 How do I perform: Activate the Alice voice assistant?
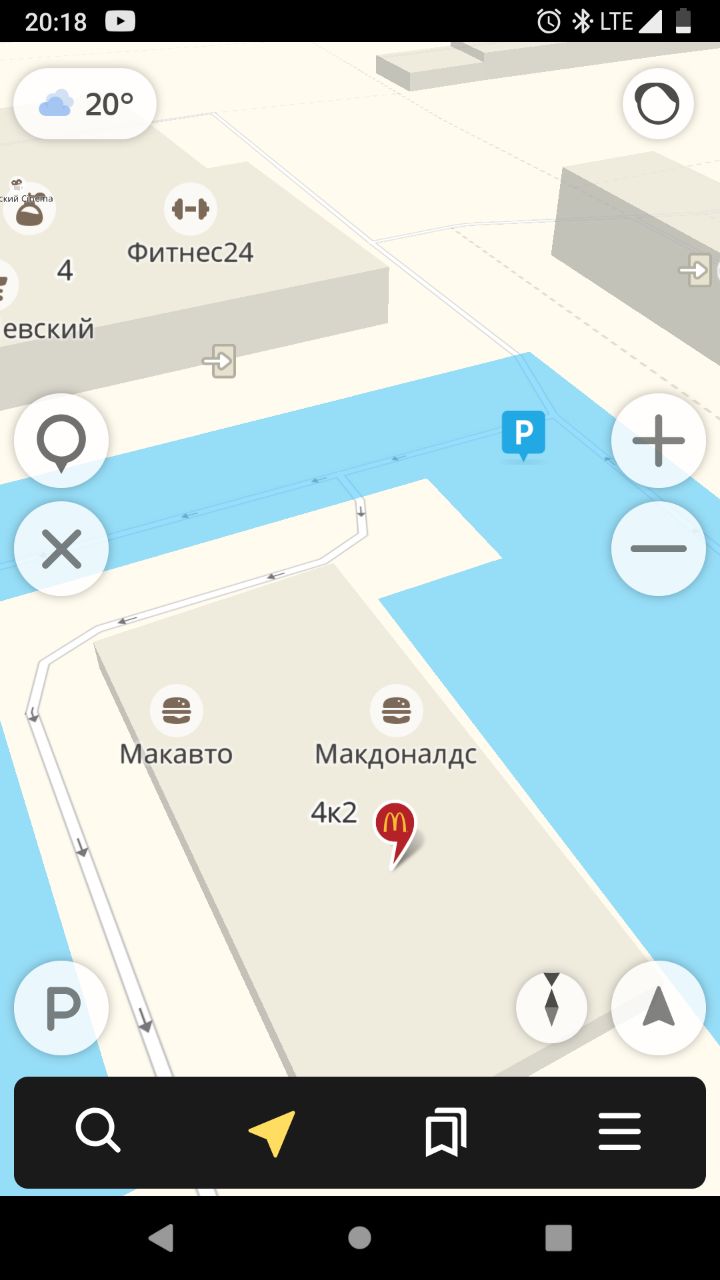pyautogui.click(x=658, y=103)
